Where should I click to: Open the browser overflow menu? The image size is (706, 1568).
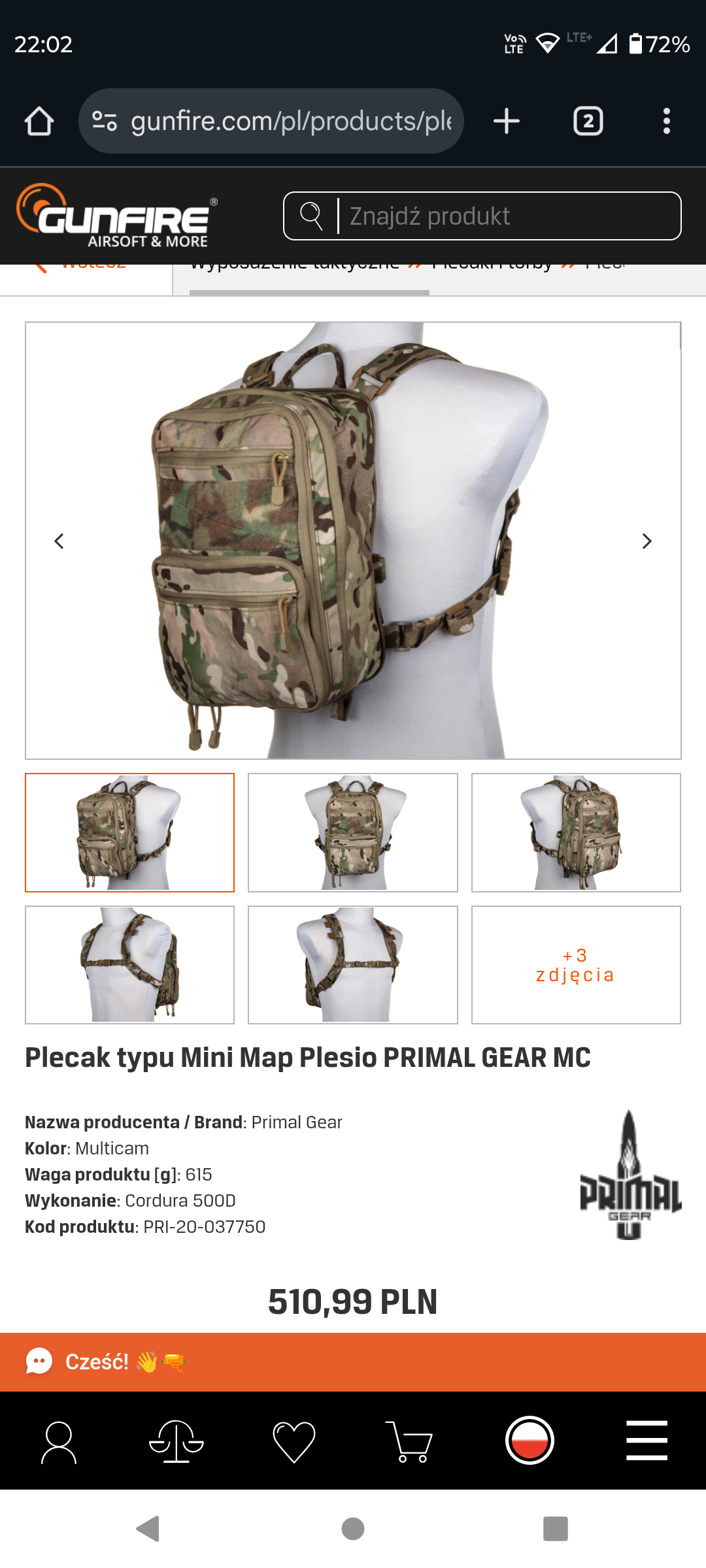[666, 122]
